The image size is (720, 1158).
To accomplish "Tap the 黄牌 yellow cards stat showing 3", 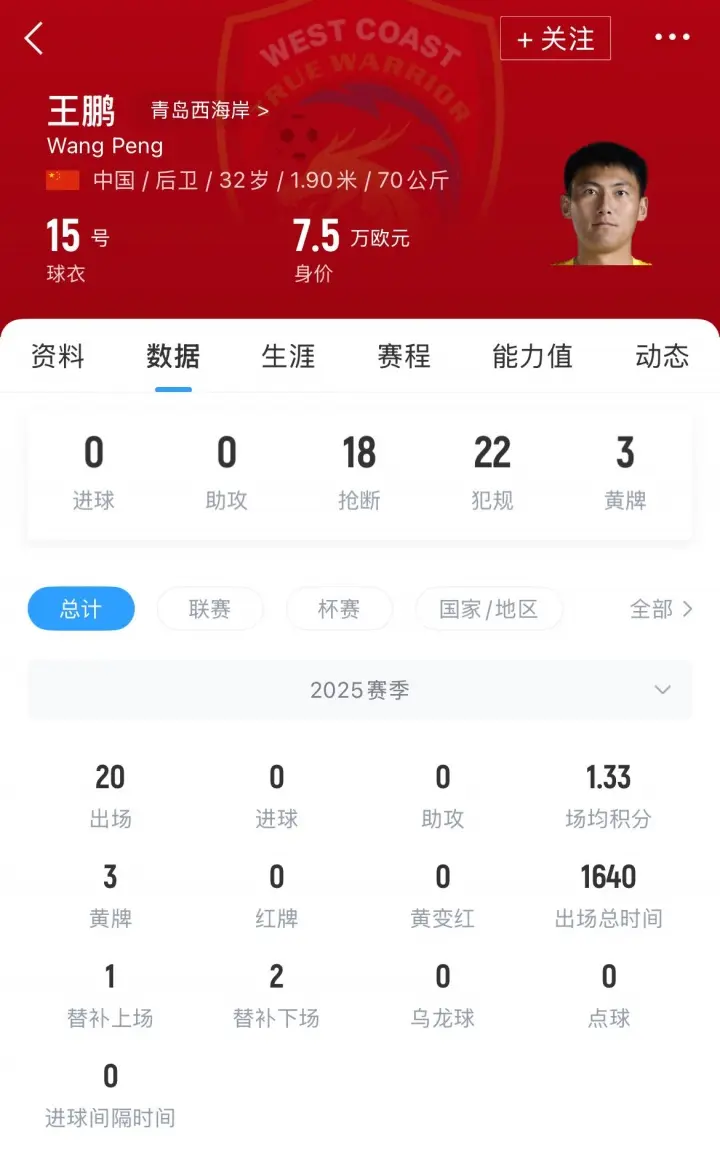I will point(625,470).
